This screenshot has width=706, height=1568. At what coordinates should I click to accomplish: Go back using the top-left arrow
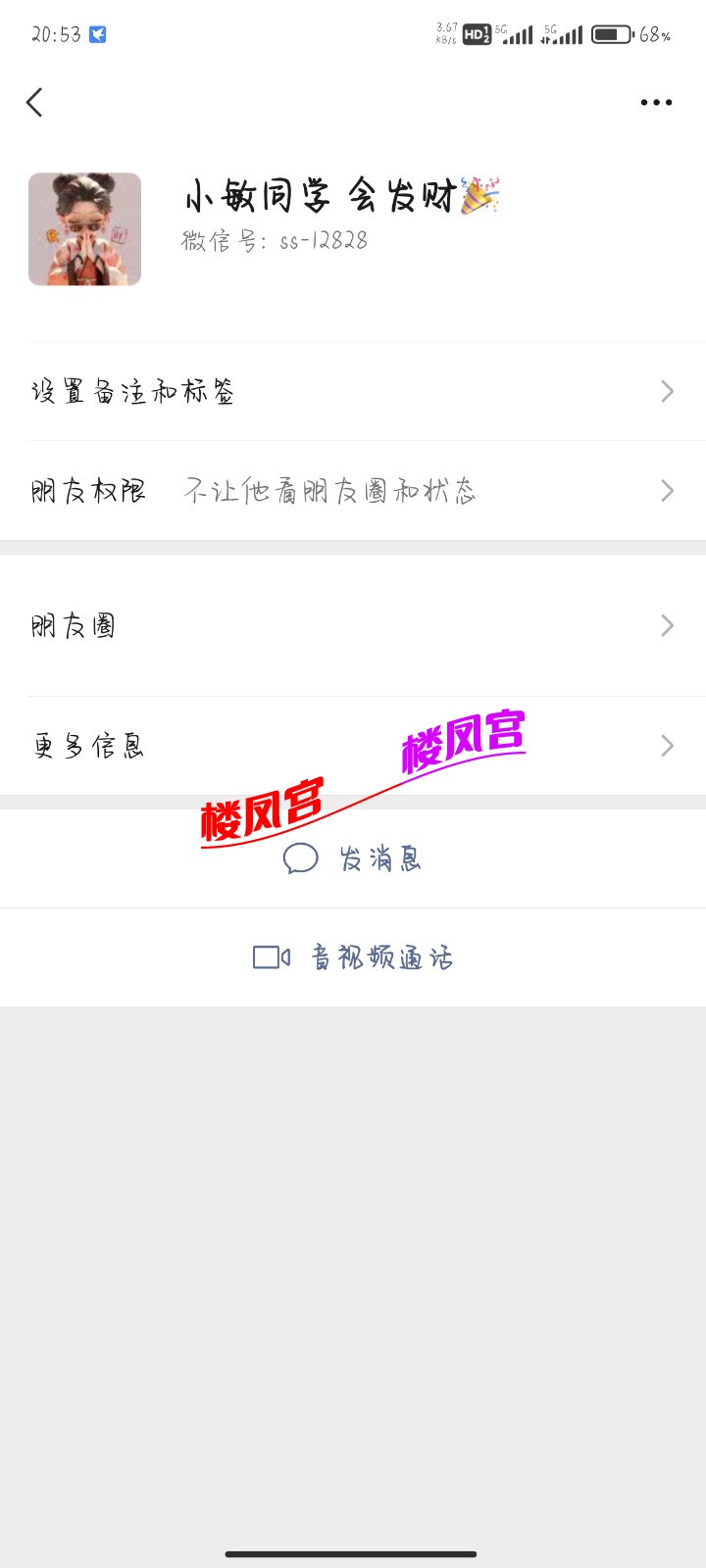tap(35, 102)
